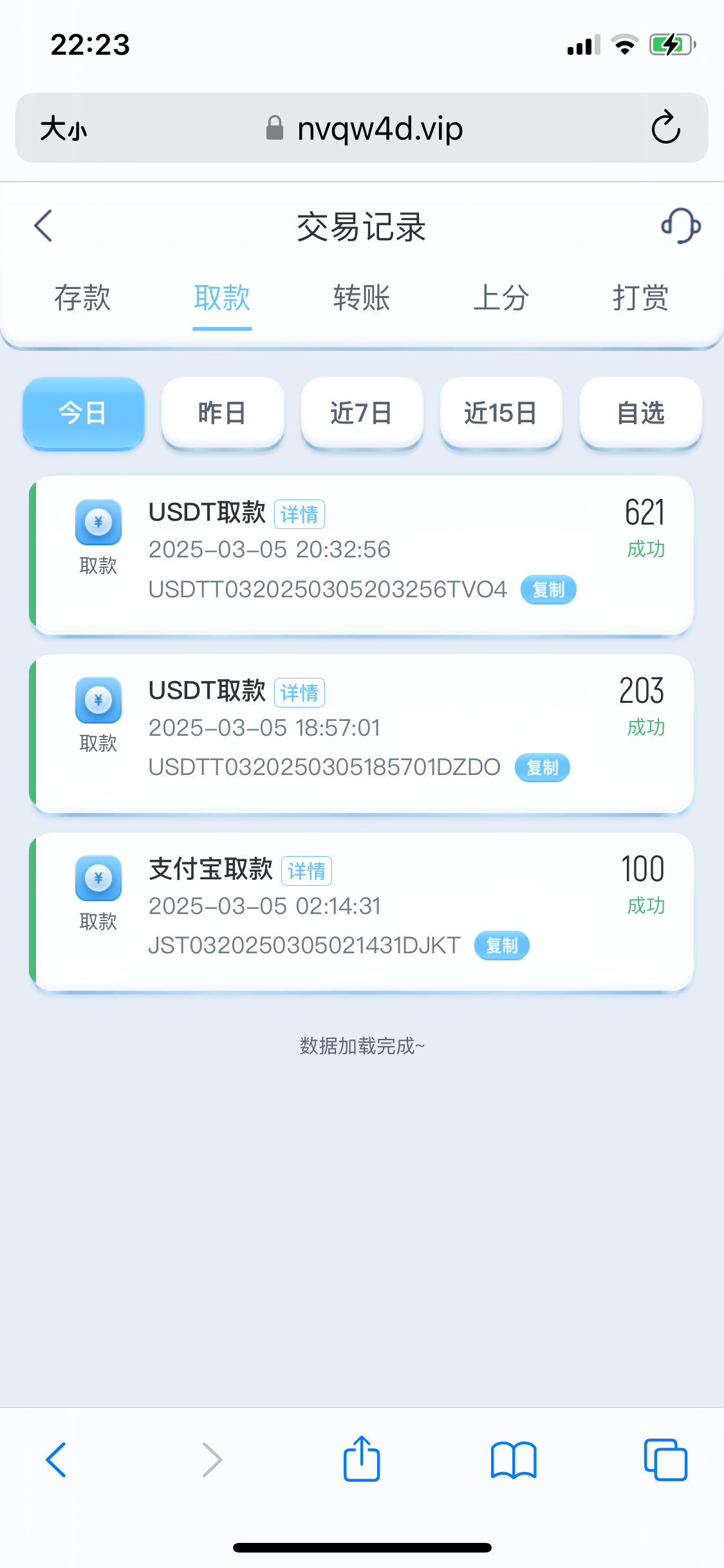Viewport: 724px width, 1568px height.
Task: Open 详情 for the 支付宝取款 record
Action: (x=307, y=871)
